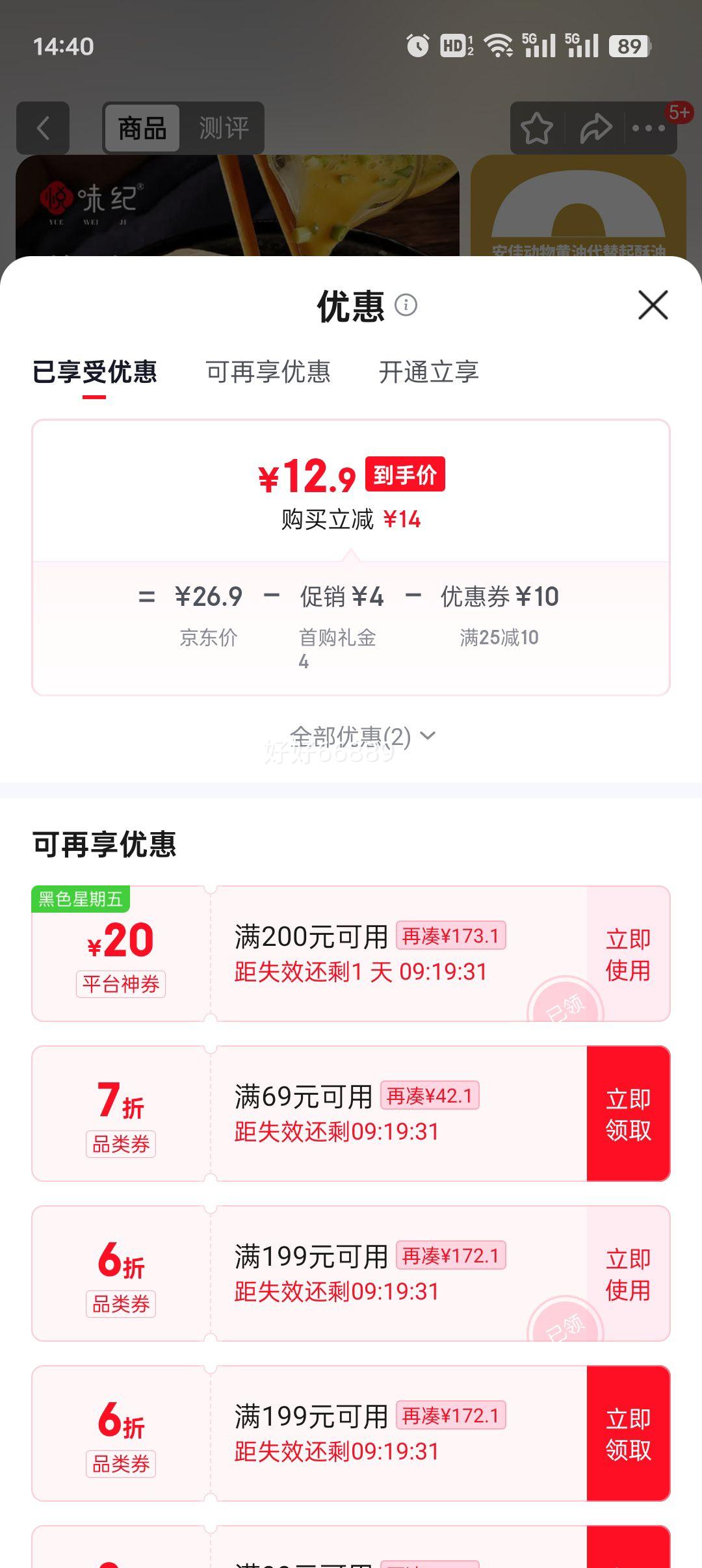The height and width of the screenshot is (1568, 702).
Task: Tap the alarm clock icon in the status bar
Action: (417, 46)
